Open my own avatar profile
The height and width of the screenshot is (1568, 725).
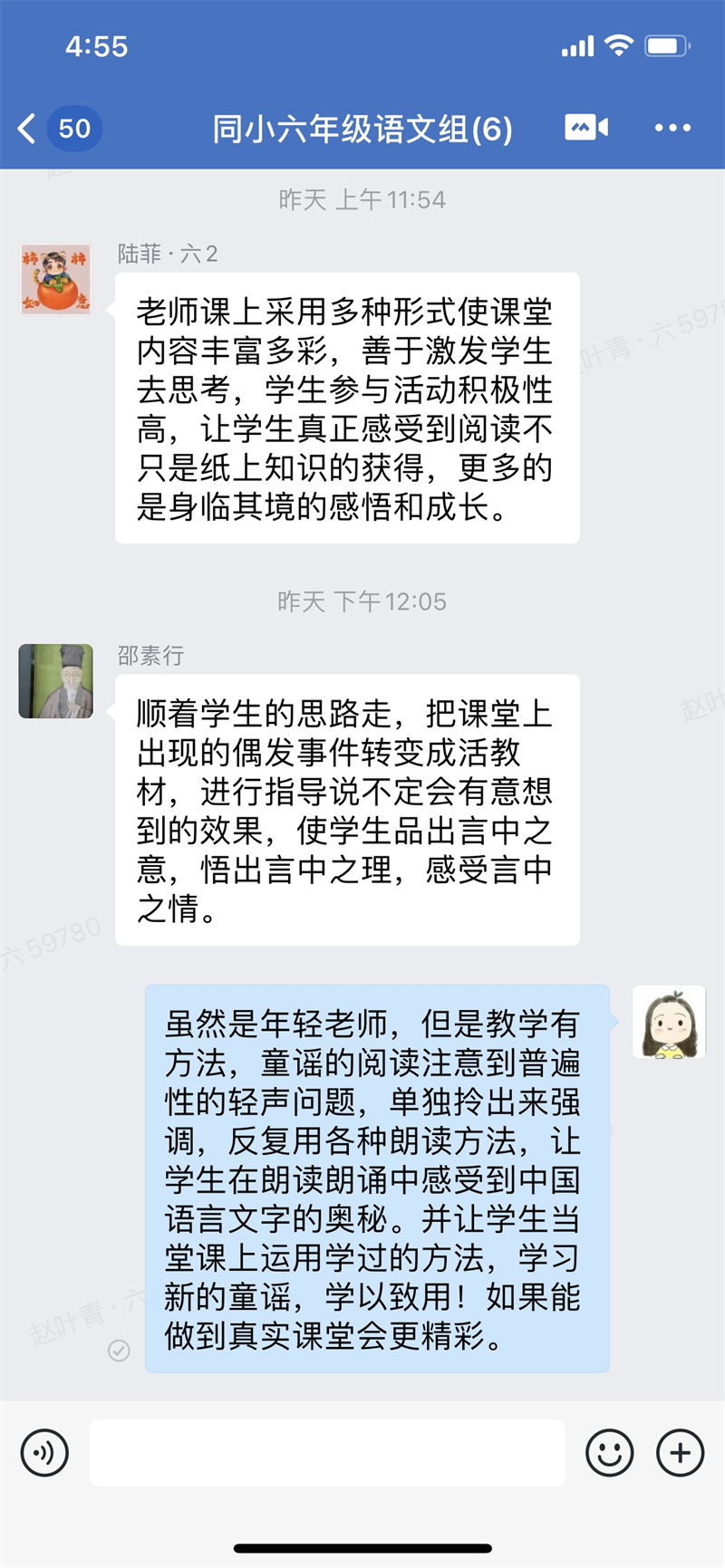(669, 1022)
